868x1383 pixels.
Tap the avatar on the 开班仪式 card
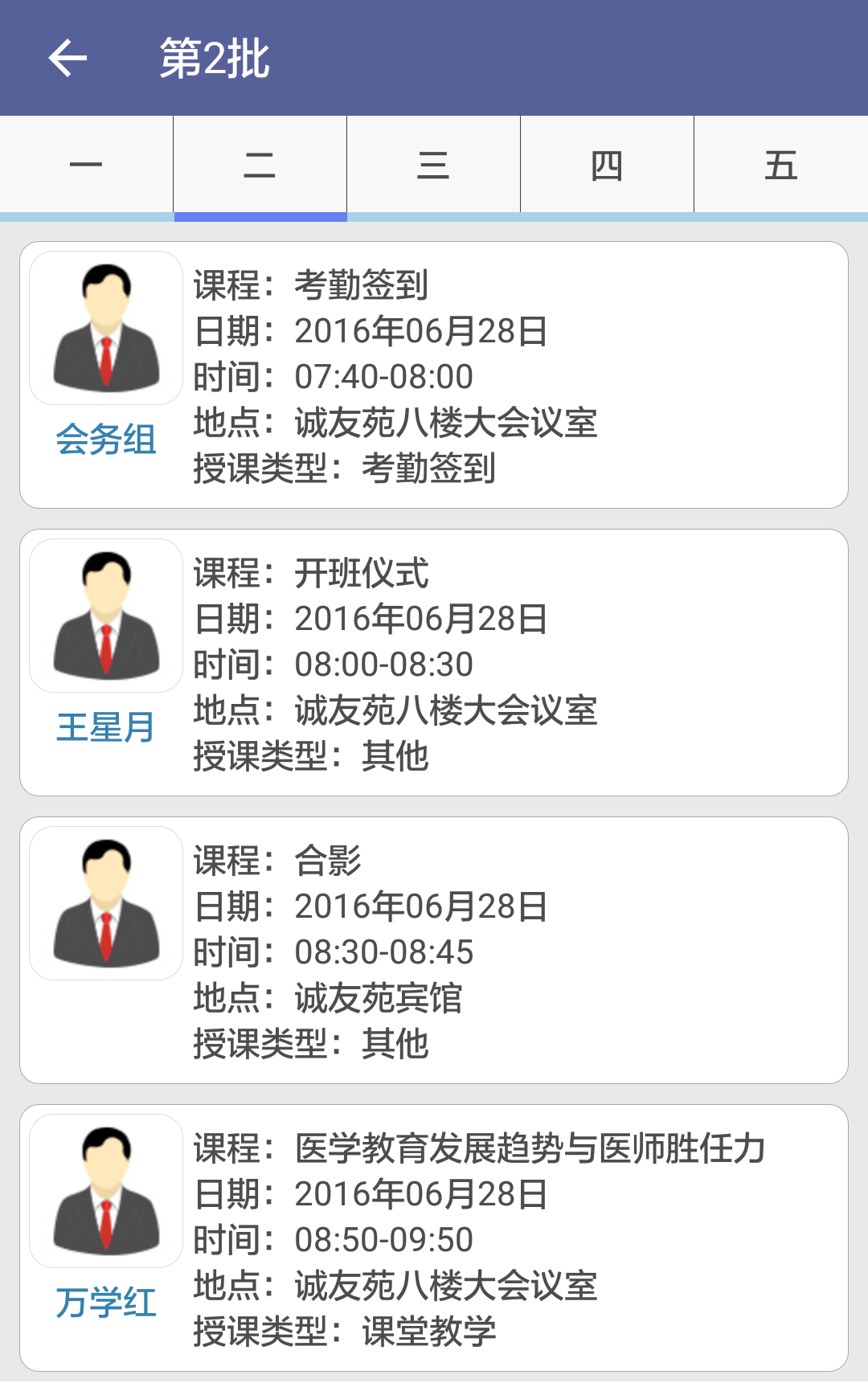coord(105,613)
